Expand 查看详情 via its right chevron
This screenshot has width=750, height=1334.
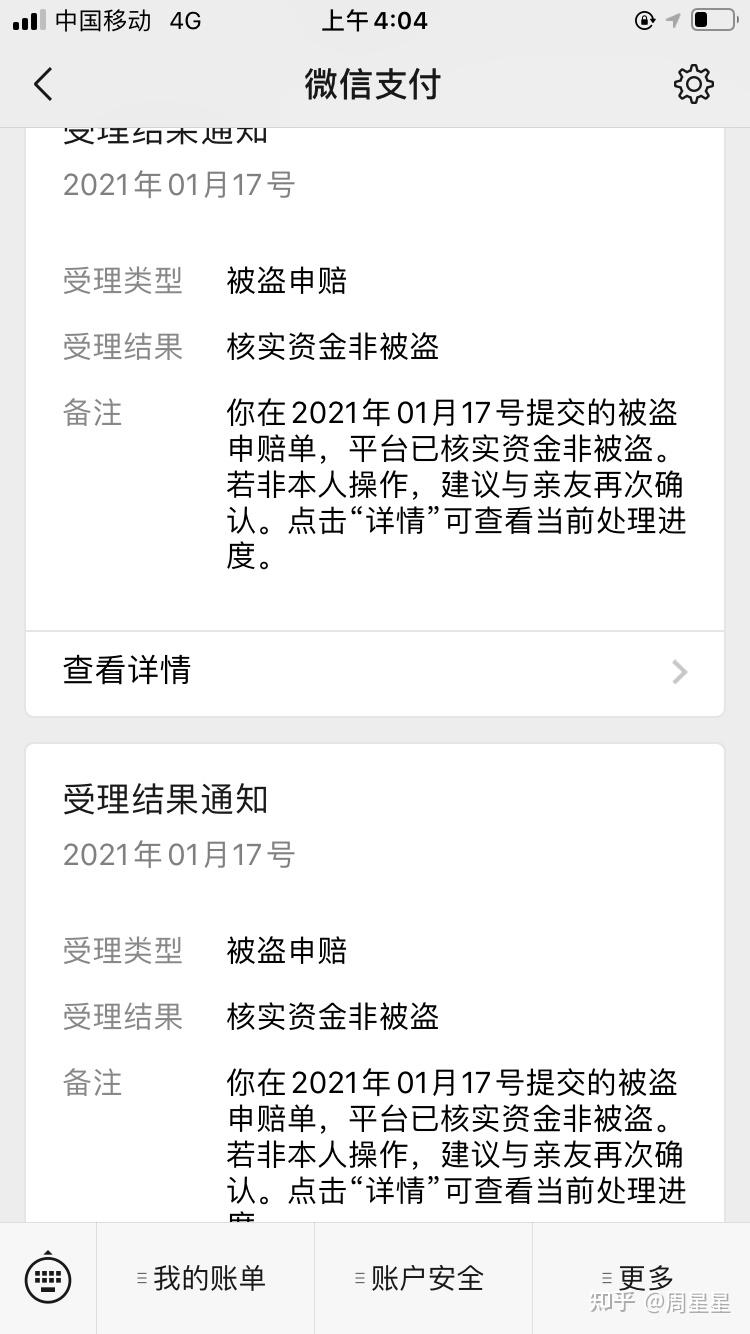tap(679, 671)
